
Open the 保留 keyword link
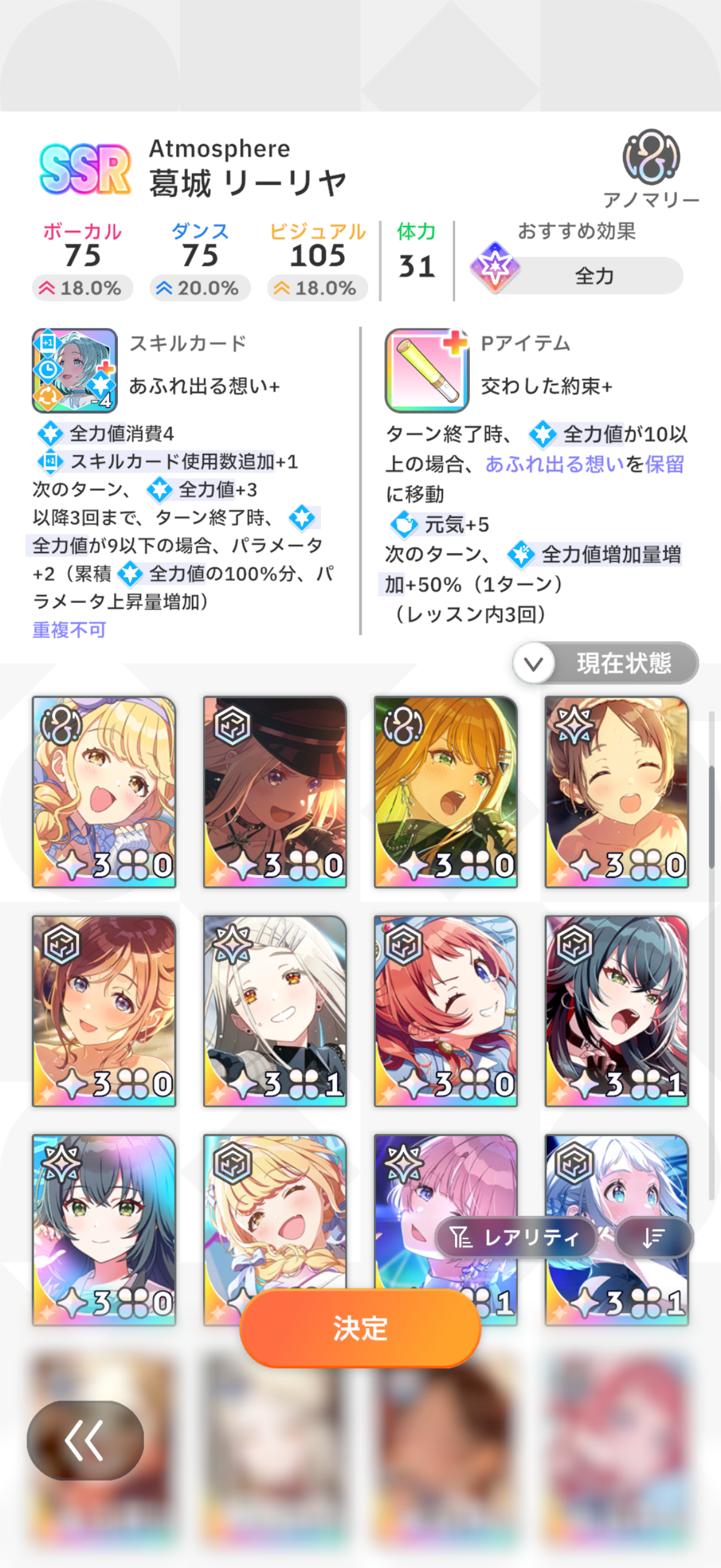point(664,465)
